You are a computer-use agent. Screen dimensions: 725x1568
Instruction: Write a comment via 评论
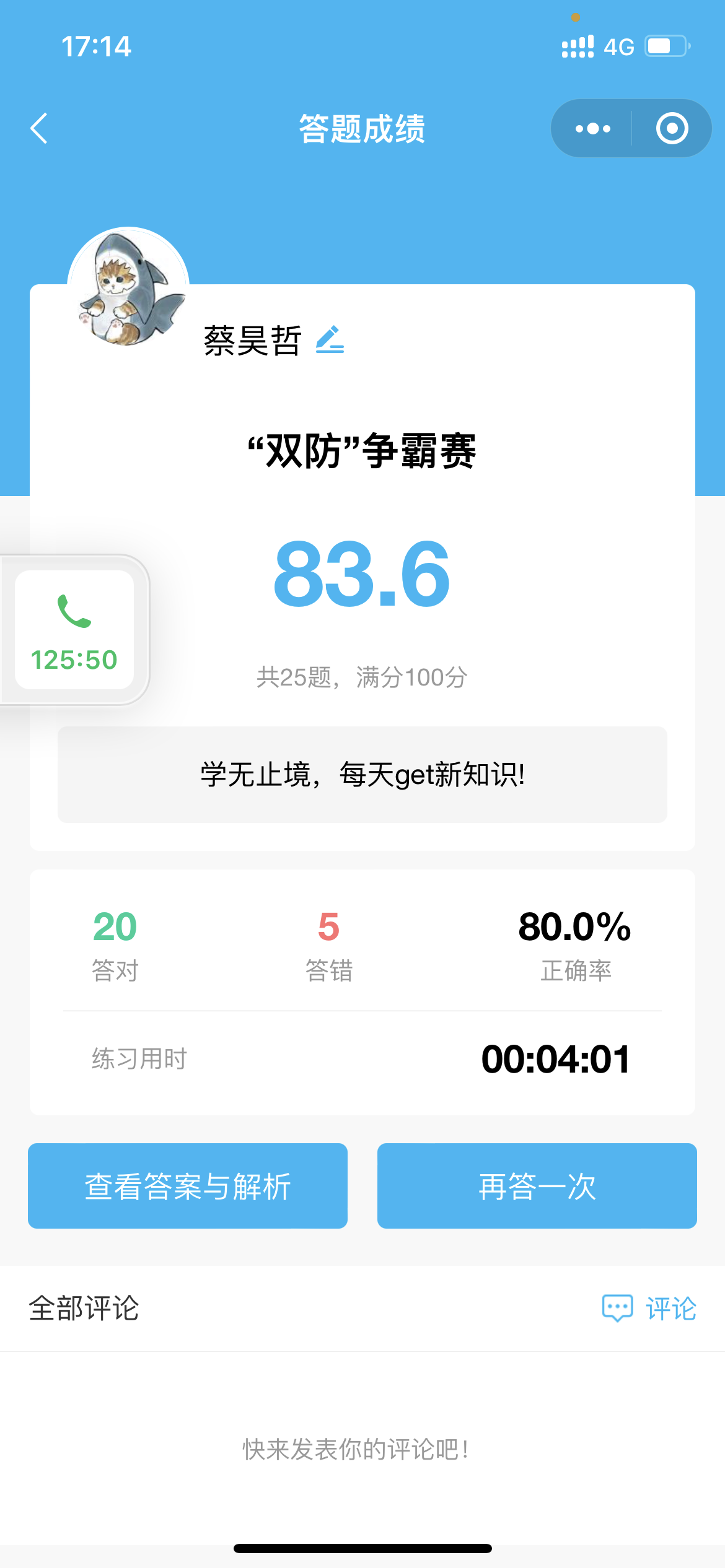(x=649, y=1309)
